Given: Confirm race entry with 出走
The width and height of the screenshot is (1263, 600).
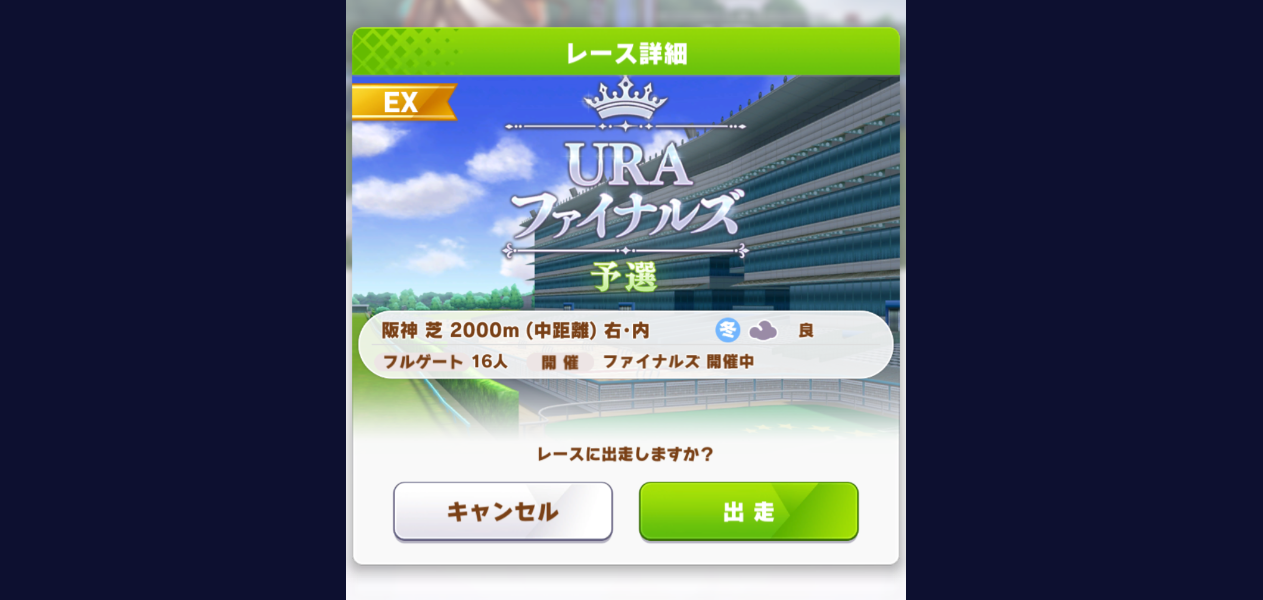Looking at the screenshot, I should (x=748, y=511).
